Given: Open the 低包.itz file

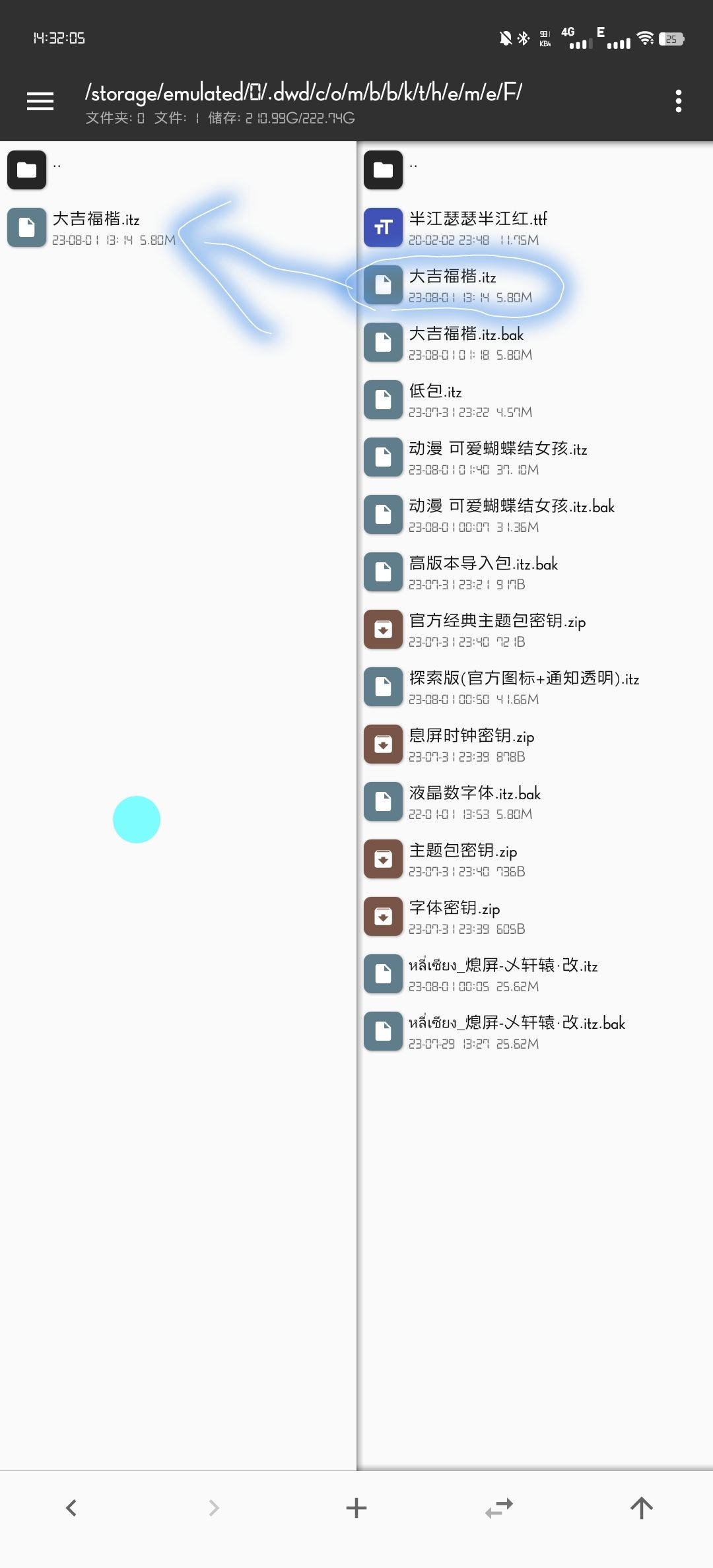Looking at the screenshot, I should tap(436, 399).
